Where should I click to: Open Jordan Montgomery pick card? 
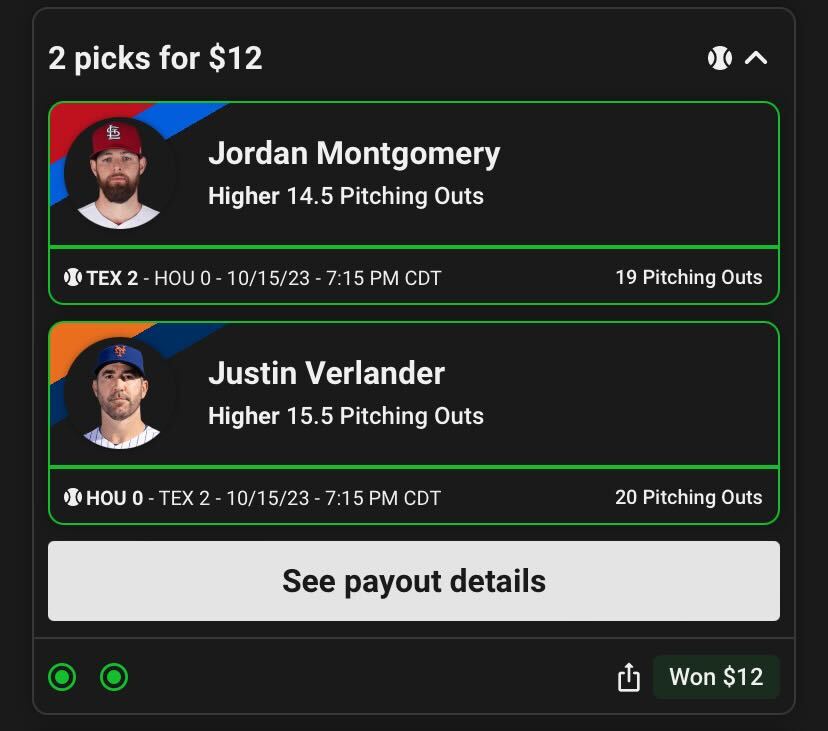[413, 175]
